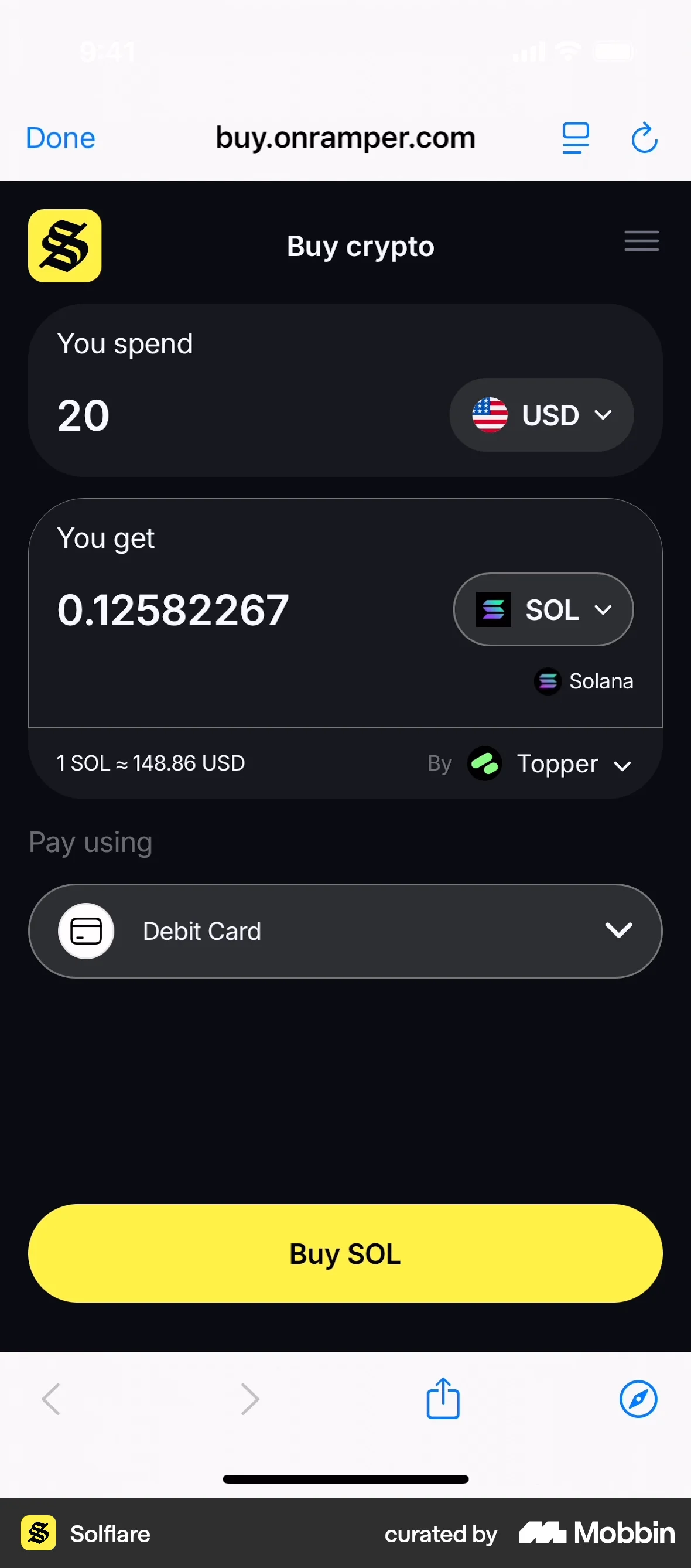
Task: Expand the Debit Card payment dropdown
Action: (618, 930)
